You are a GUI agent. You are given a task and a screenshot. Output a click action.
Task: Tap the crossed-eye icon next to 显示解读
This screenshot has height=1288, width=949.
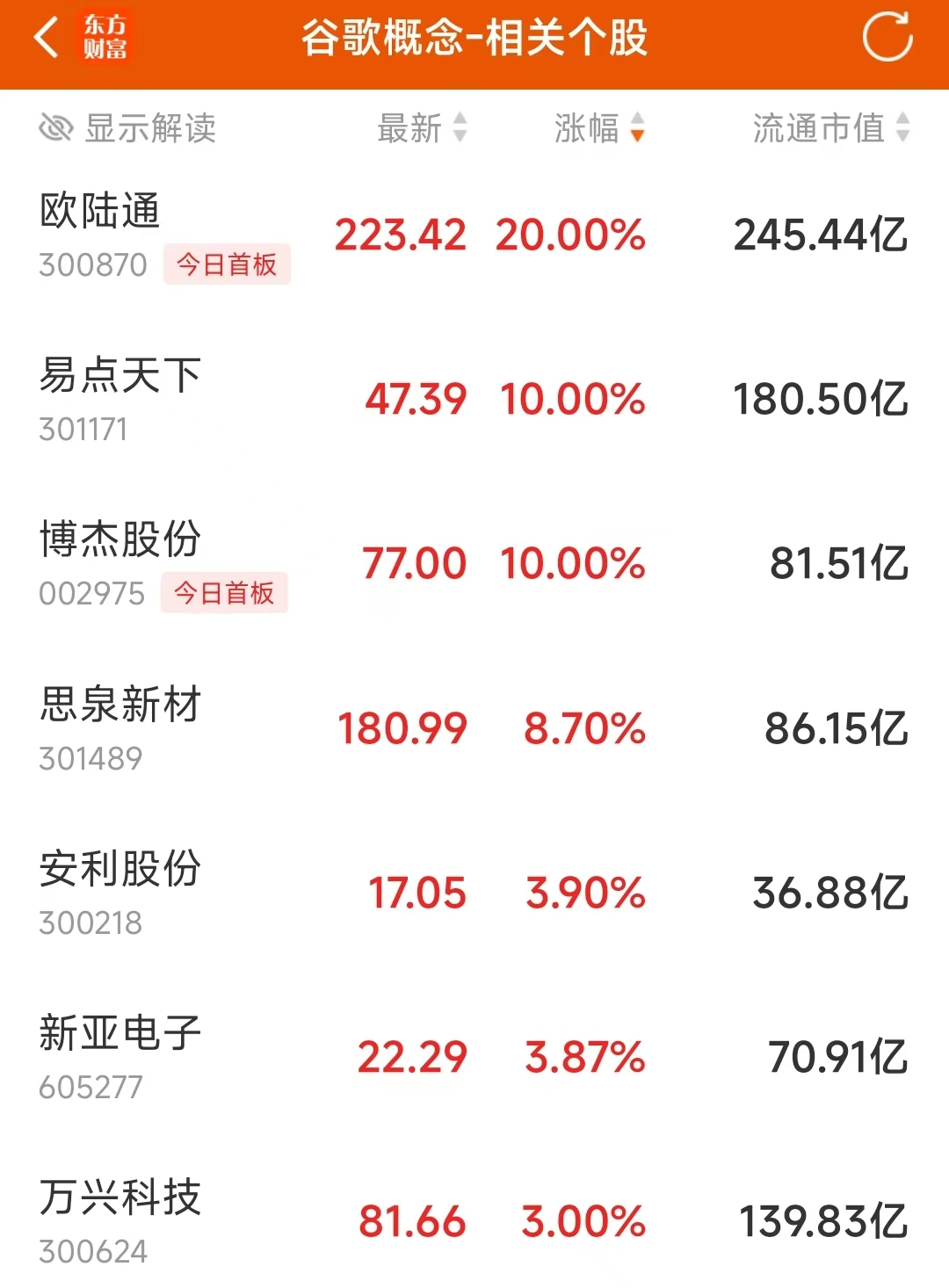54,129
